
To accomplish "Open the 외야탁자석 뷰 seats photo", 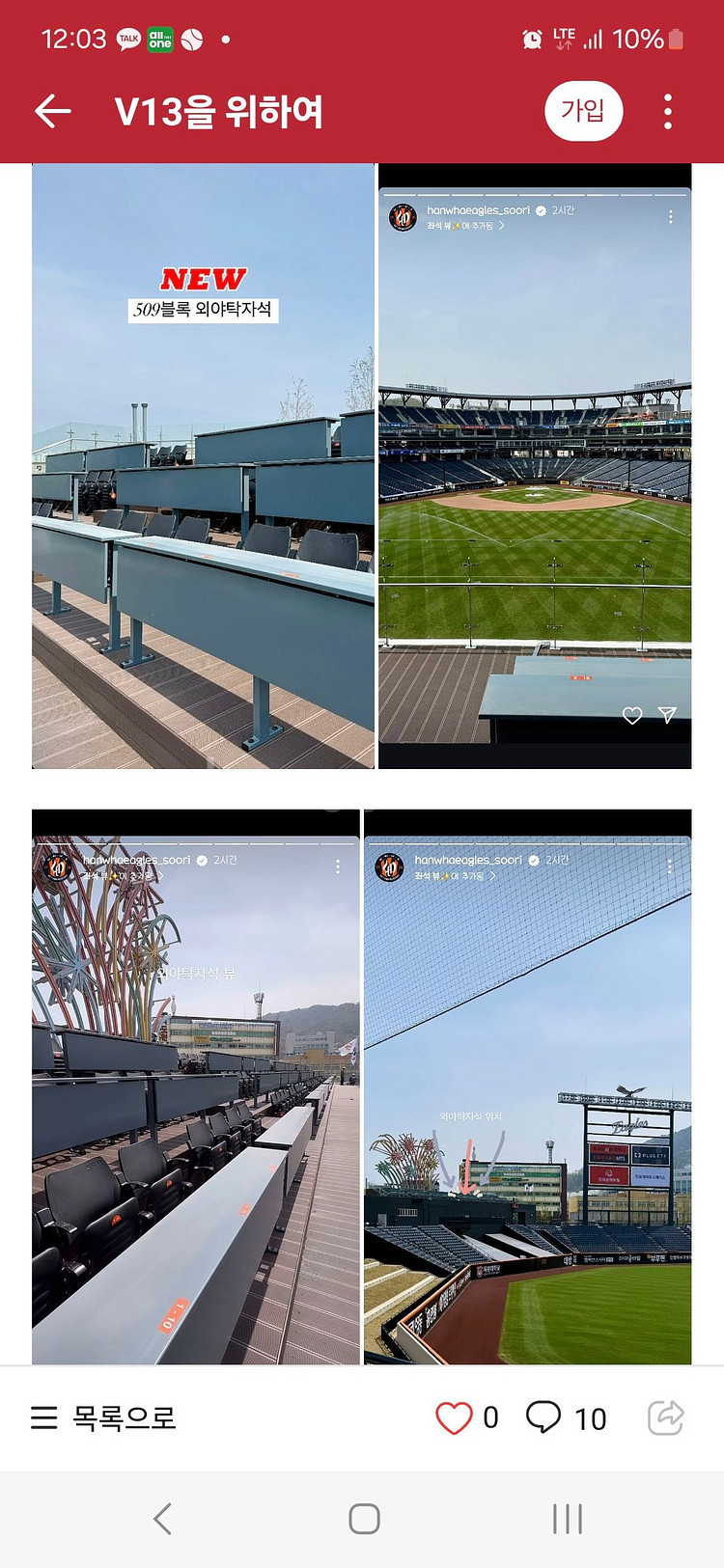I will [196, 1087].
